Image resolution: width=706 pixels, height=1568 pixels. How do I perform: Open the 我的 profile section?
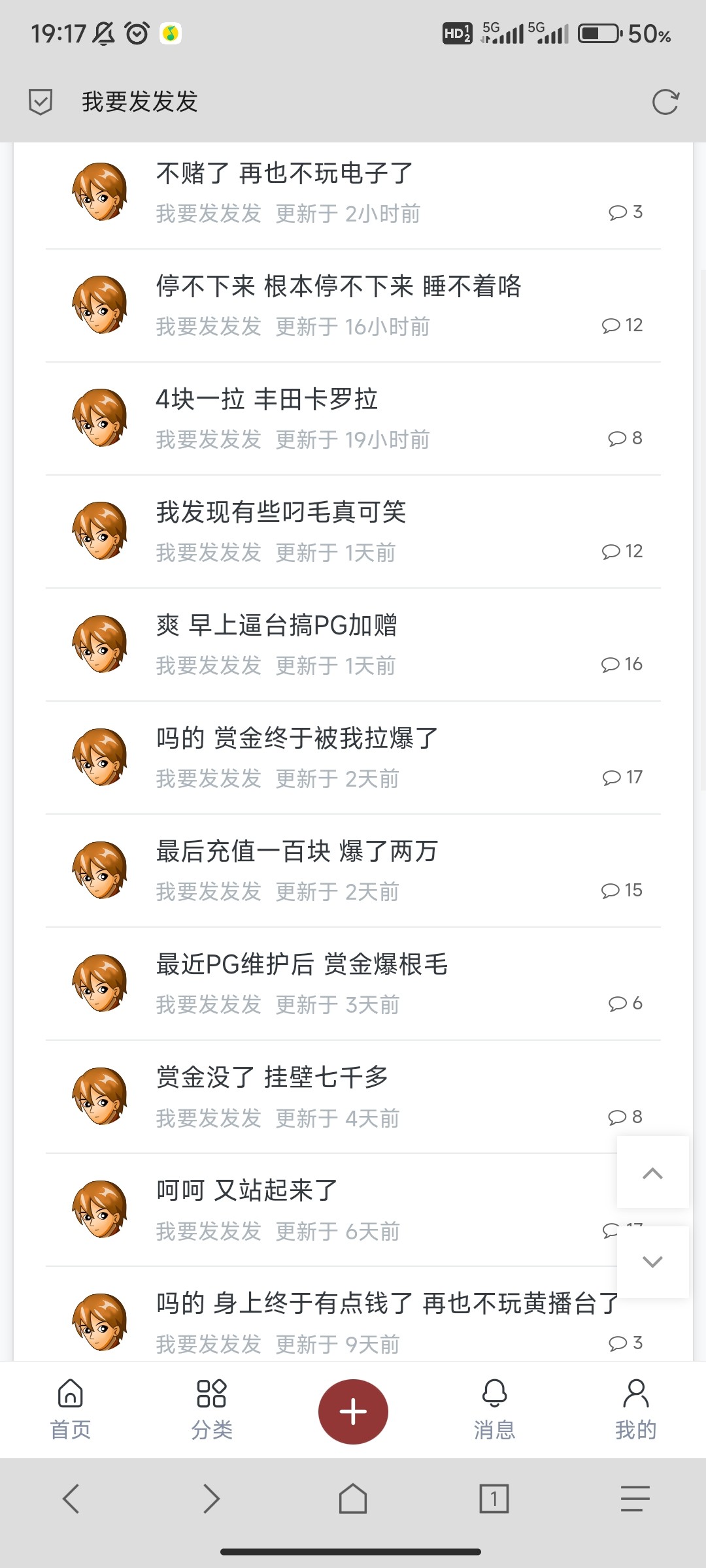(636, 1411)
